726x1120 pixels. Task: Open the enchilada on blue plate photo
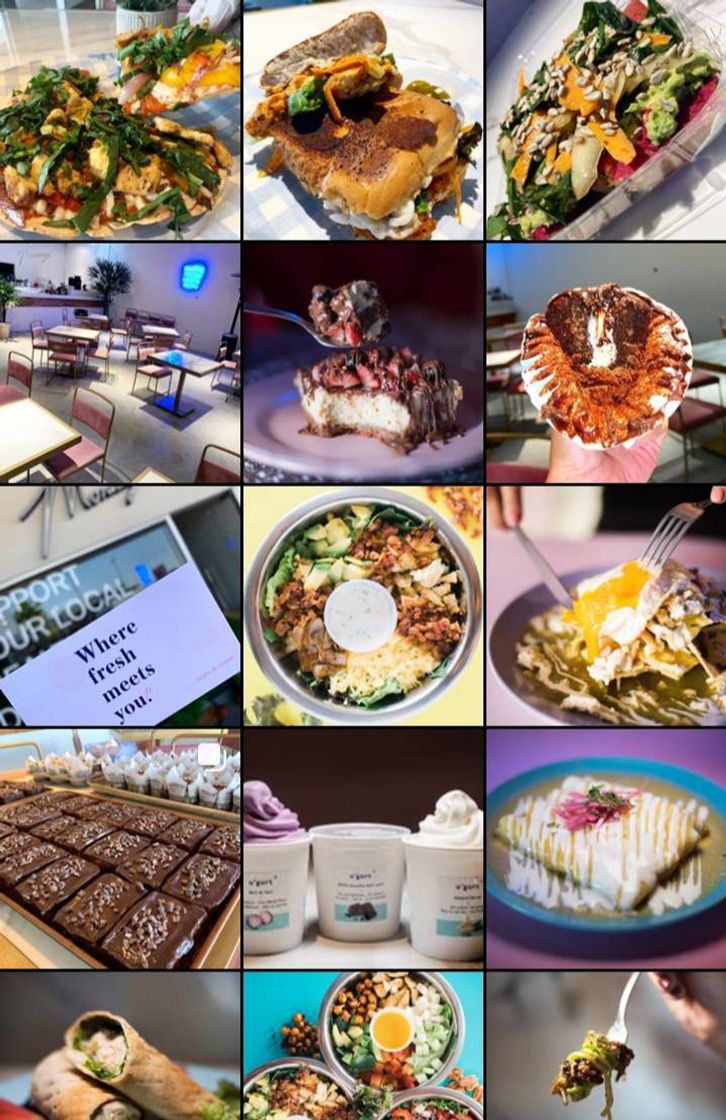click(x=606, y=848)
